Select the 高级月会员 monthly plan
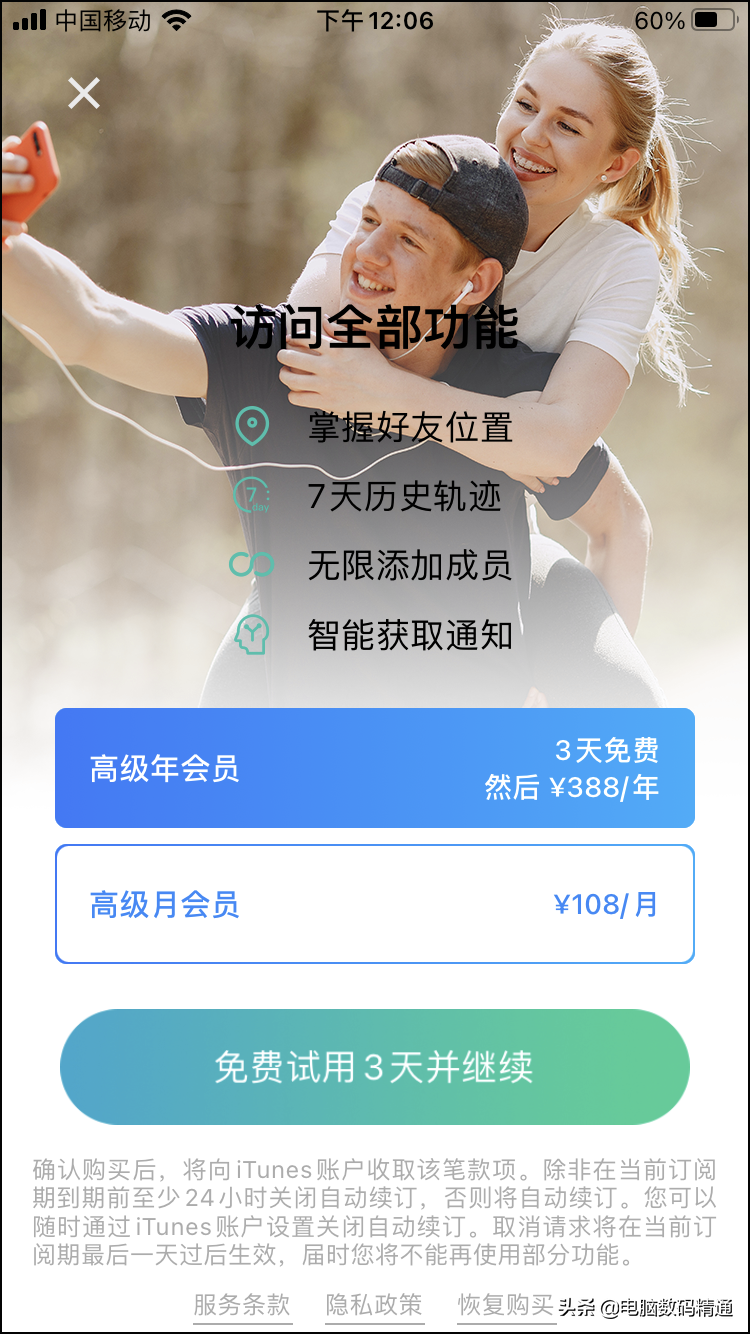The height and width of the screenshot is (1334, 750). point(375,903)
